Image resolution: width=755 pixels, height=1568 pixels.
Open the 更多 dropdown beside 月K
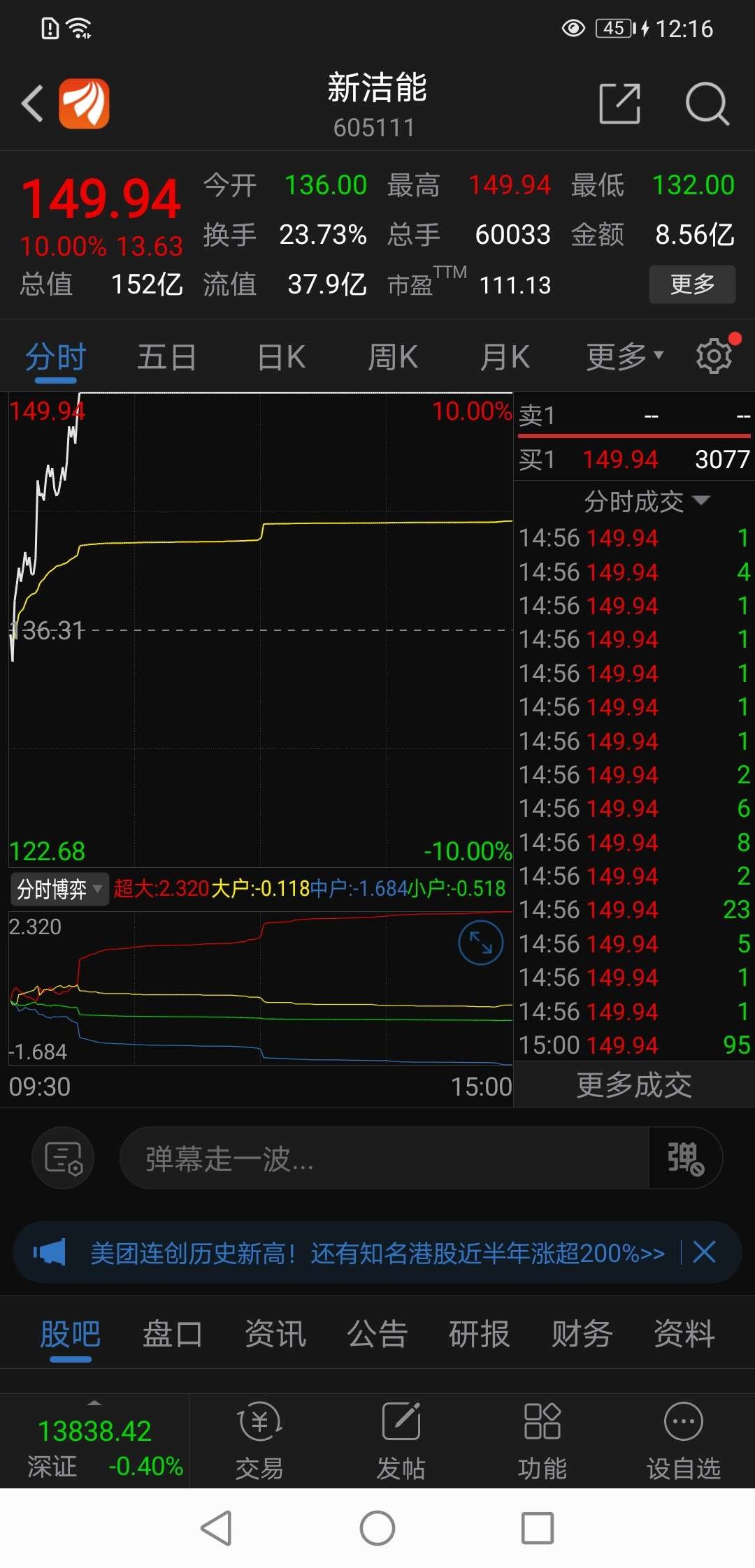click(622, 356)
